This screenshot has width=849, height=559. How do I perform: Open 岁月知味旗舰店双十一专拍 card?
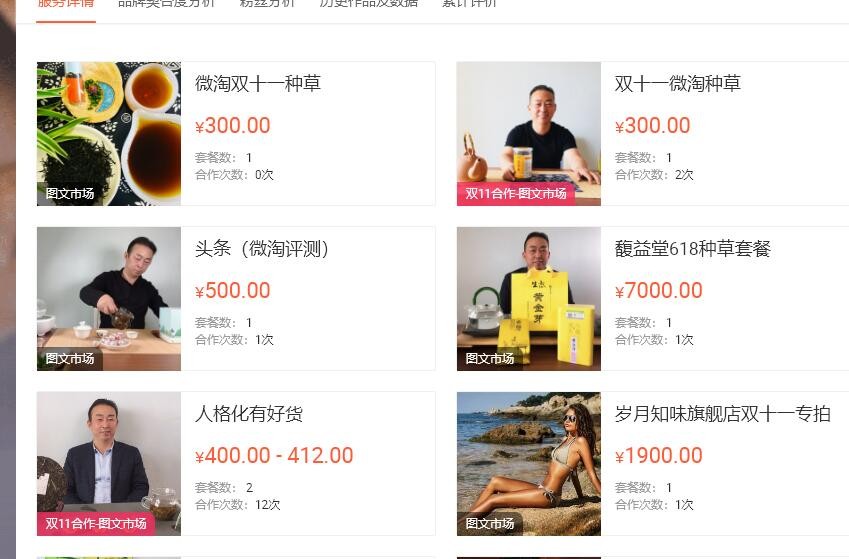tap(722, 414)
